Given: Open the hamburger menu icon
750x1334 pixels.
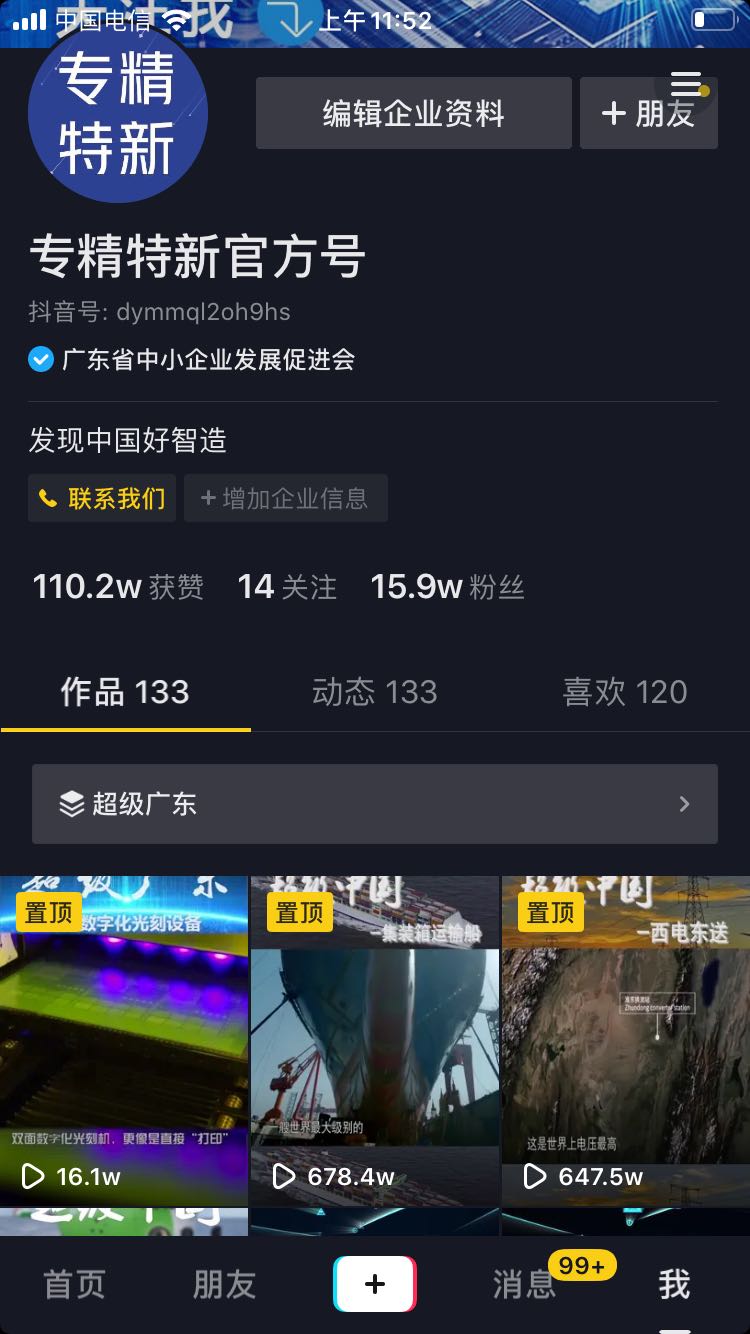Looking at the screenshot, I should point(686,84).
